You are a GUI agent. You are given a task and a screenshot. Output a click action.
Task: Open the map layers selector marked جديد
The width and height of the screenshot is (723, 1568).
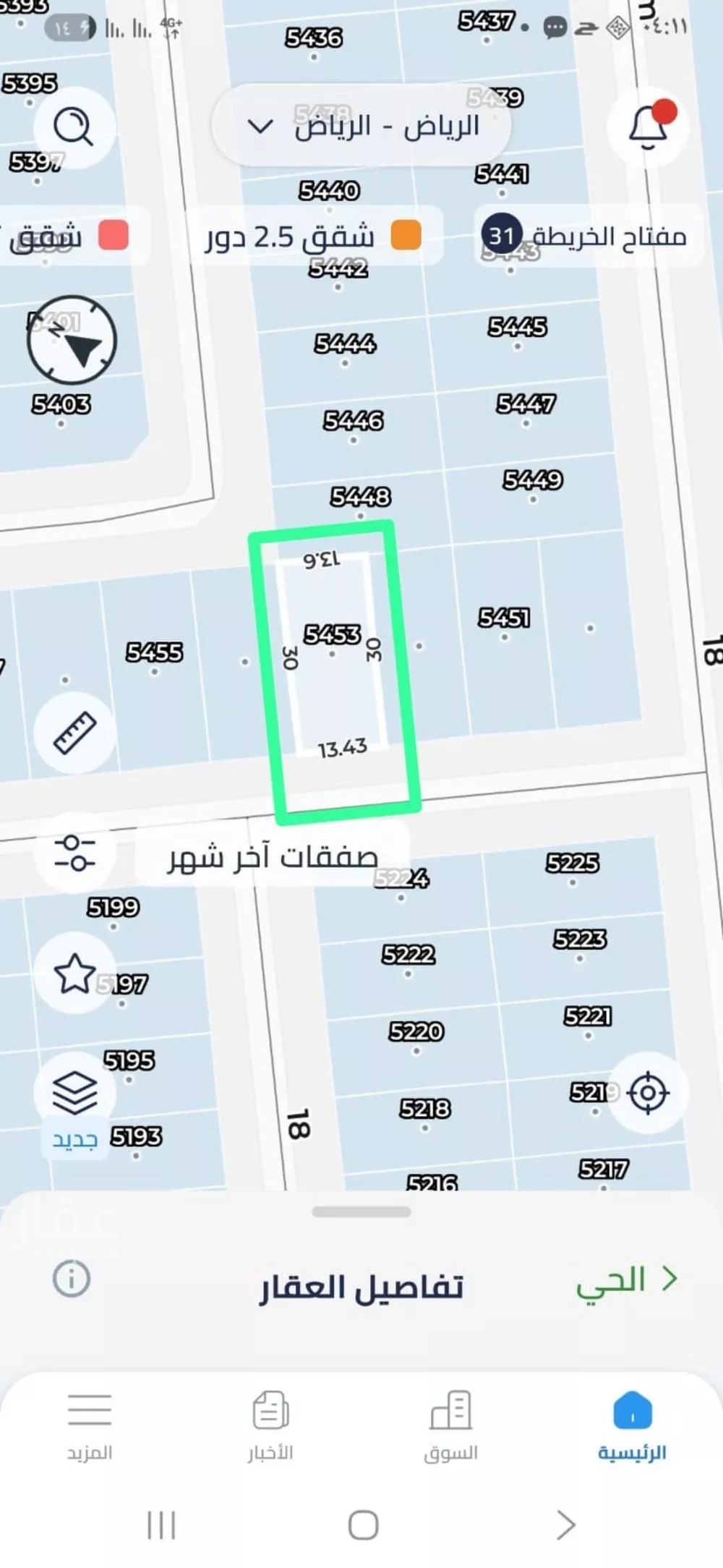(x=74, y=1092)
